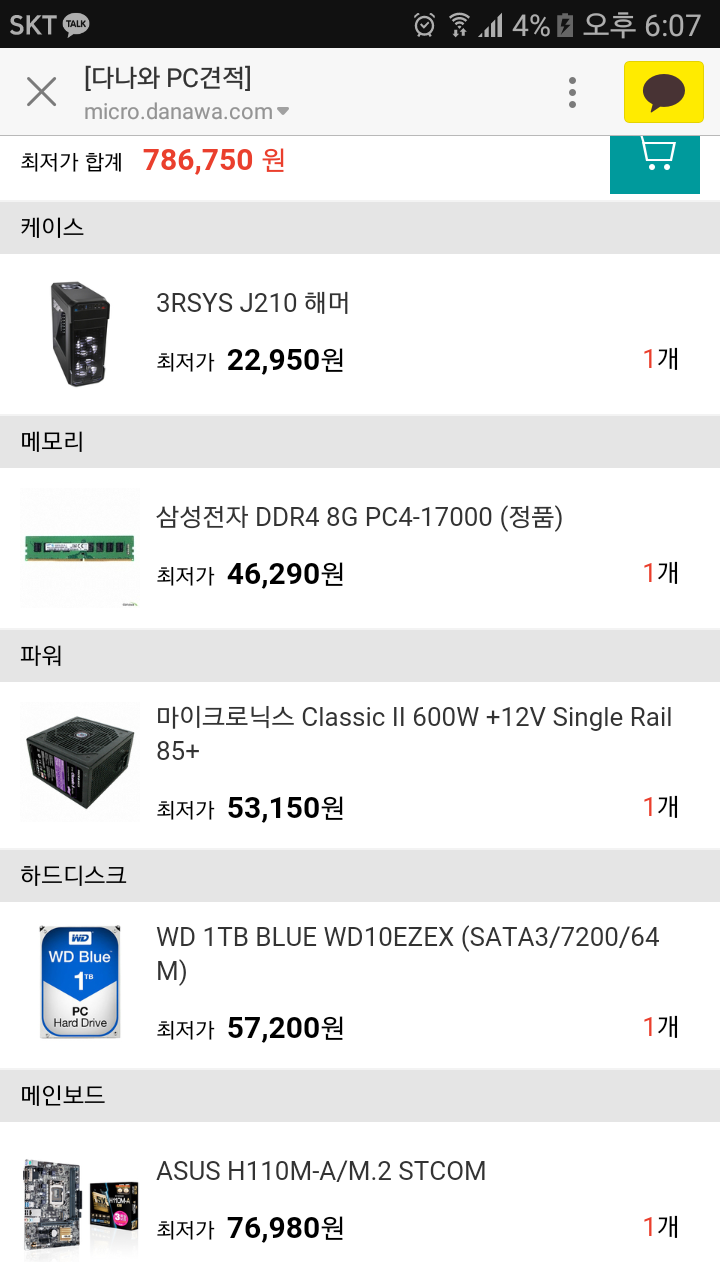Image resolution: width=720 pixels, height=1280 pixels.
Task: Open the three-dot overflow menu
Action: coord(572,92)
